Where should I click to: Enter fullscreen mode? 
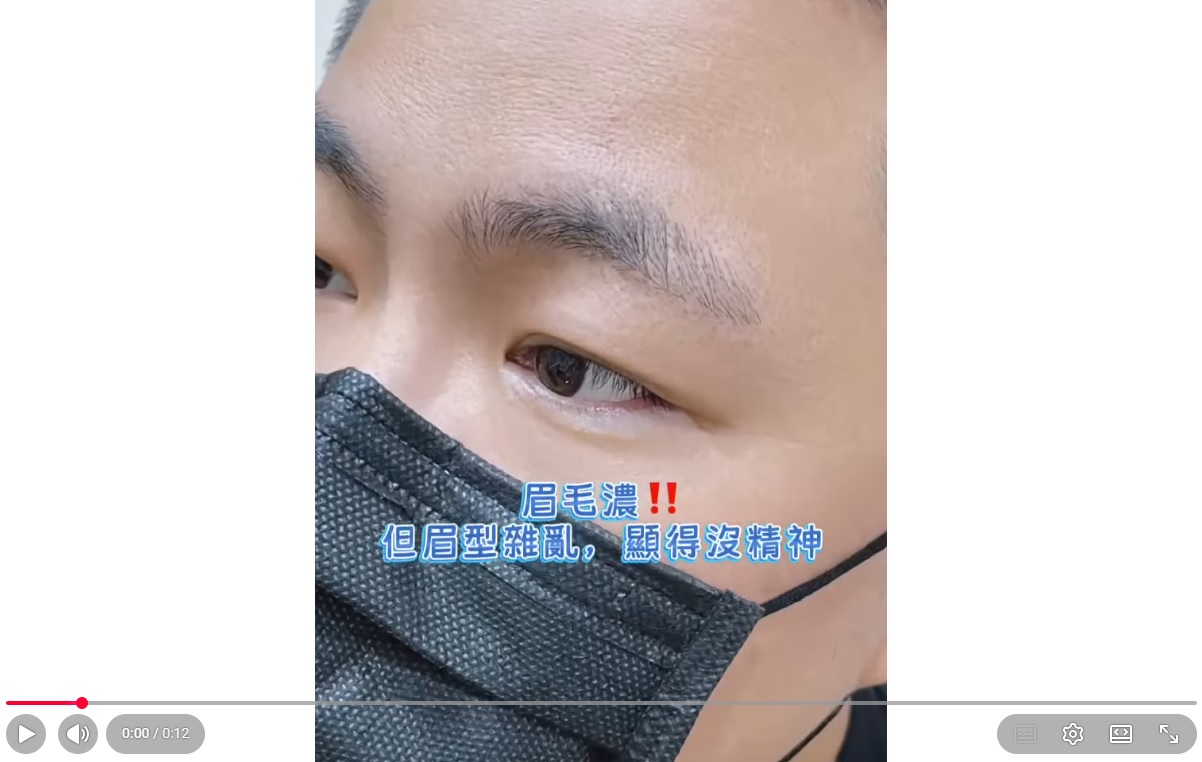(1169, 734)
